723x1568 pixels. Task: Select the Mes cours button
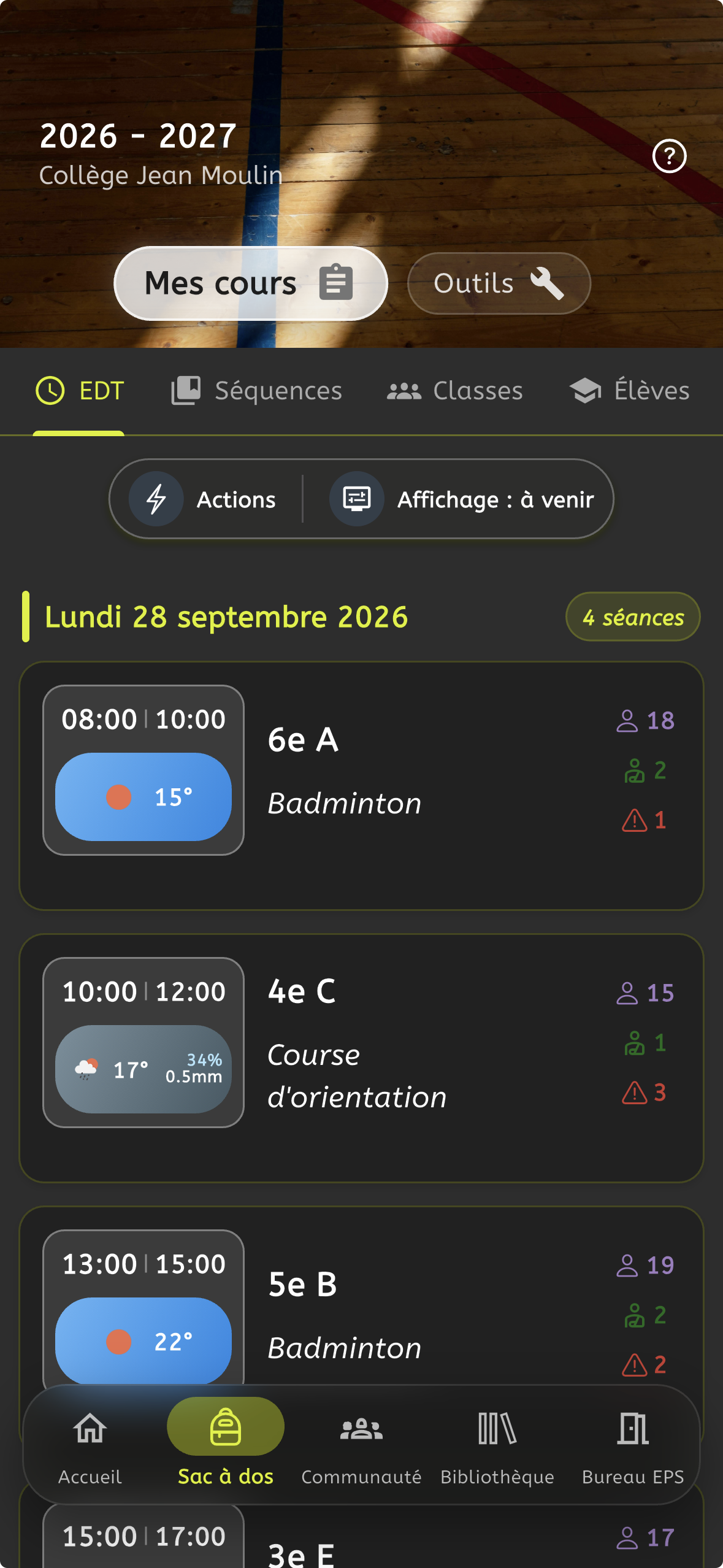click(x=251, y=283)
